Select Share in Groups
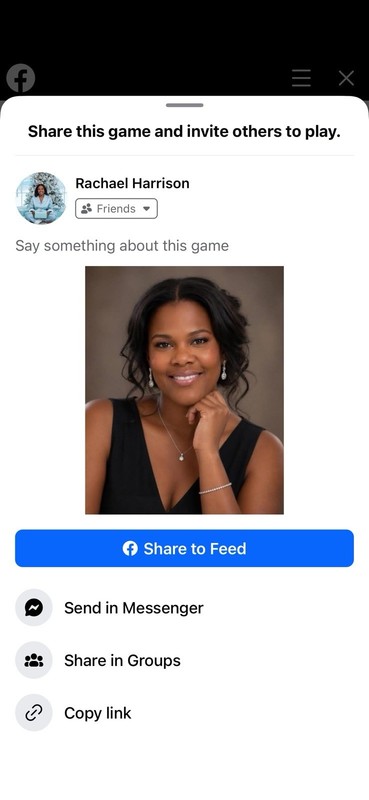This screenshot has height=800, width=369. click(184, 660)
